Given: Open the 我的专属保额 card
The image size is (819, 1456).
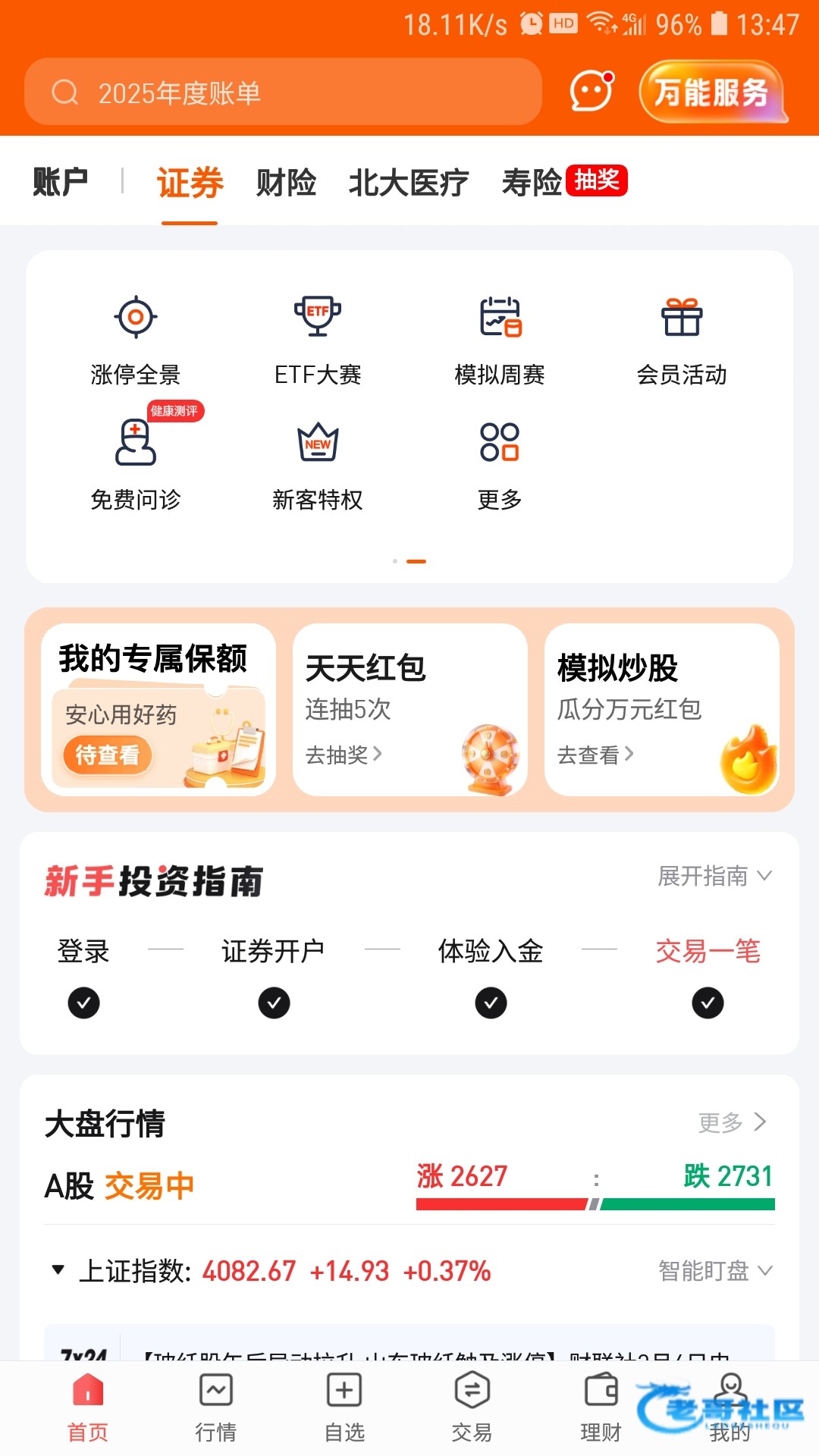Looking at the screenshot, I should [158, 710].
